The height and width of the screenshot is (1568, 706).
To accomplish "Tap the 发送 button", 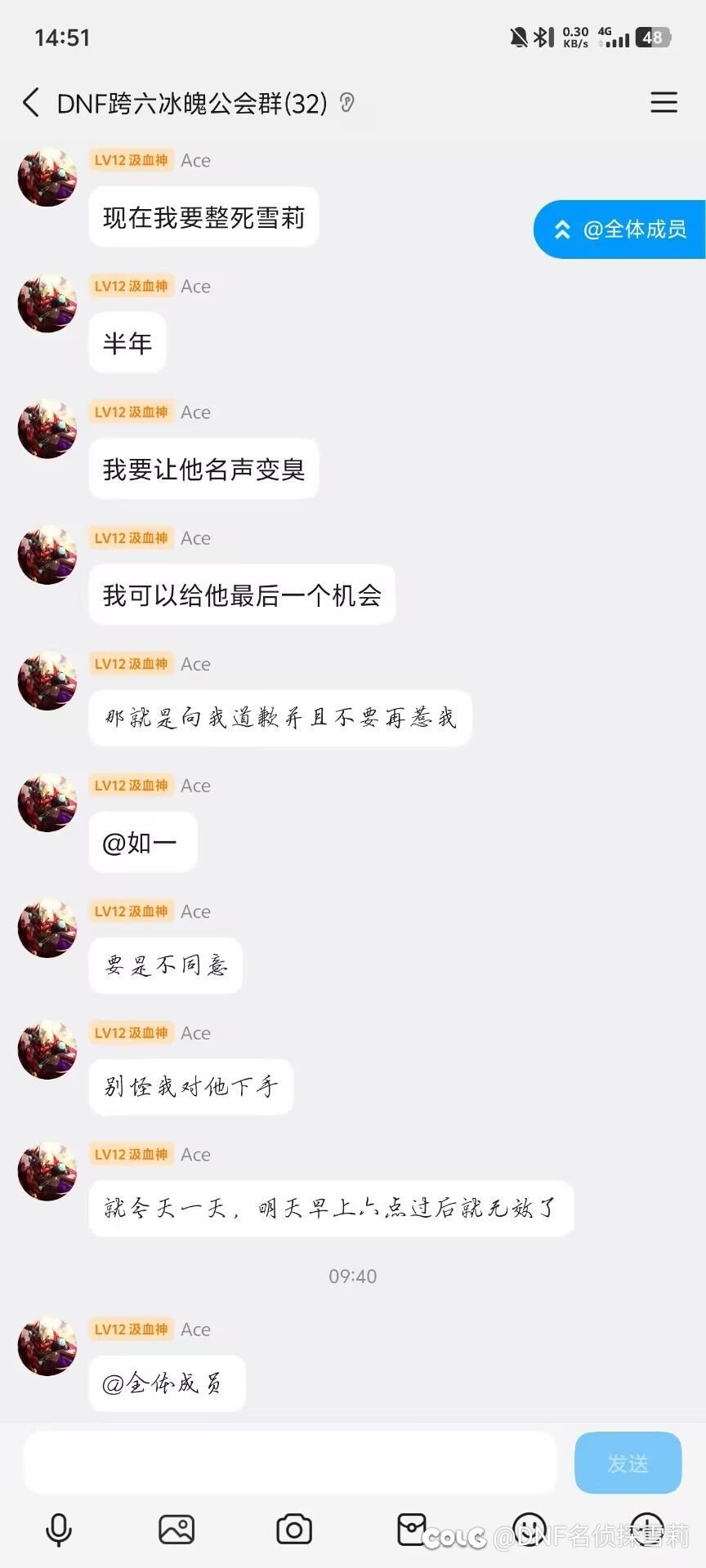I will [628, 1463].
